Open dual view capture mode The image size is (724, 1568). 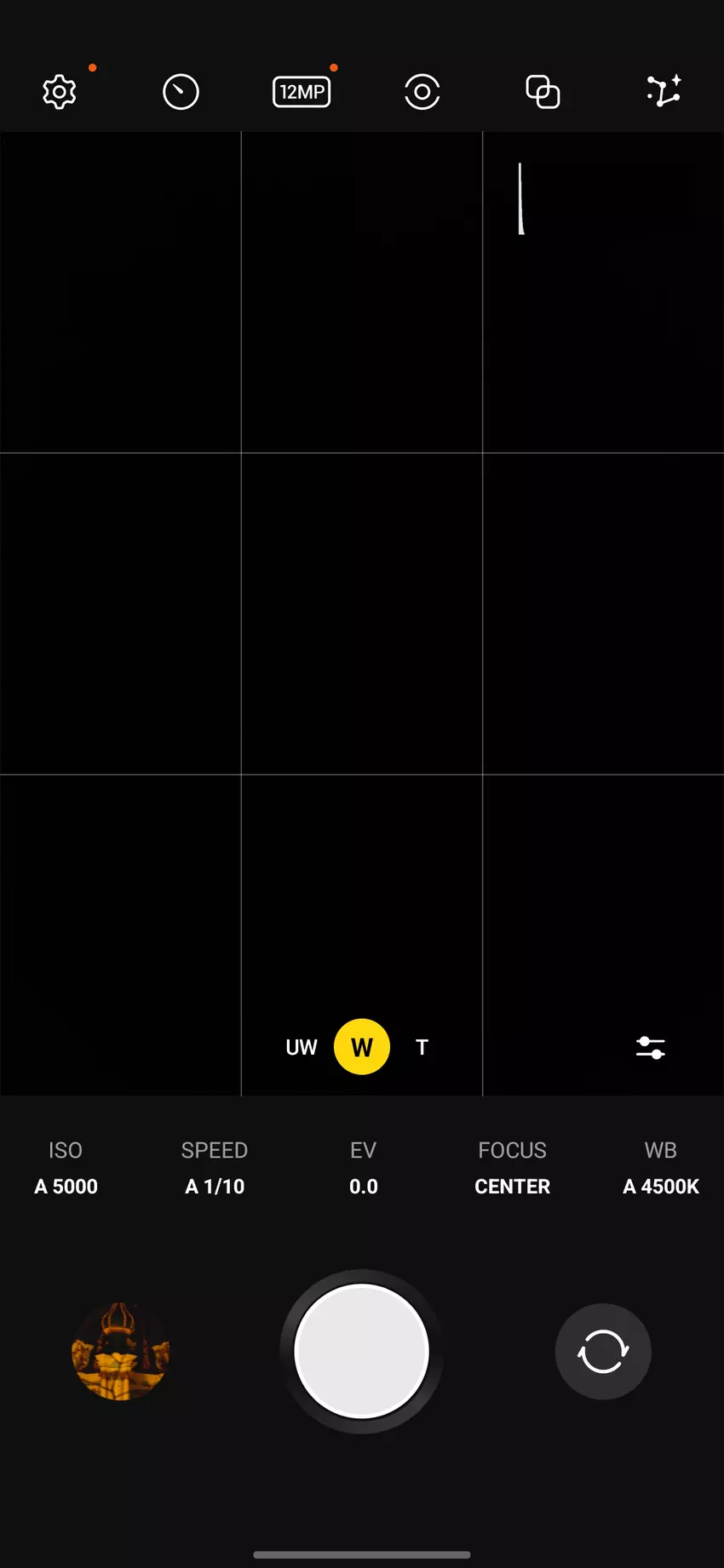543,91
